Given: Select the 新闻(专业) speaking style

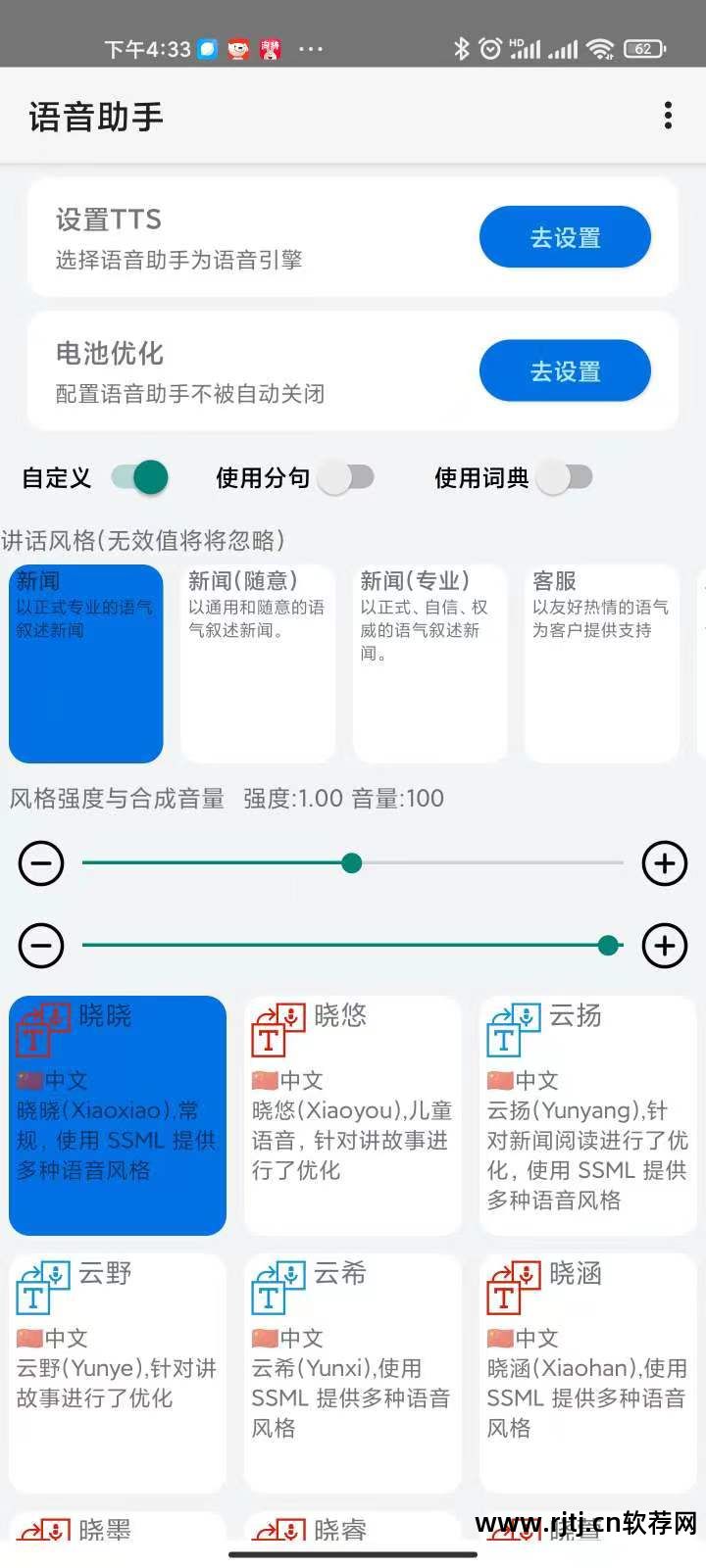Looking at the screenshot, I should coord(429,662).
